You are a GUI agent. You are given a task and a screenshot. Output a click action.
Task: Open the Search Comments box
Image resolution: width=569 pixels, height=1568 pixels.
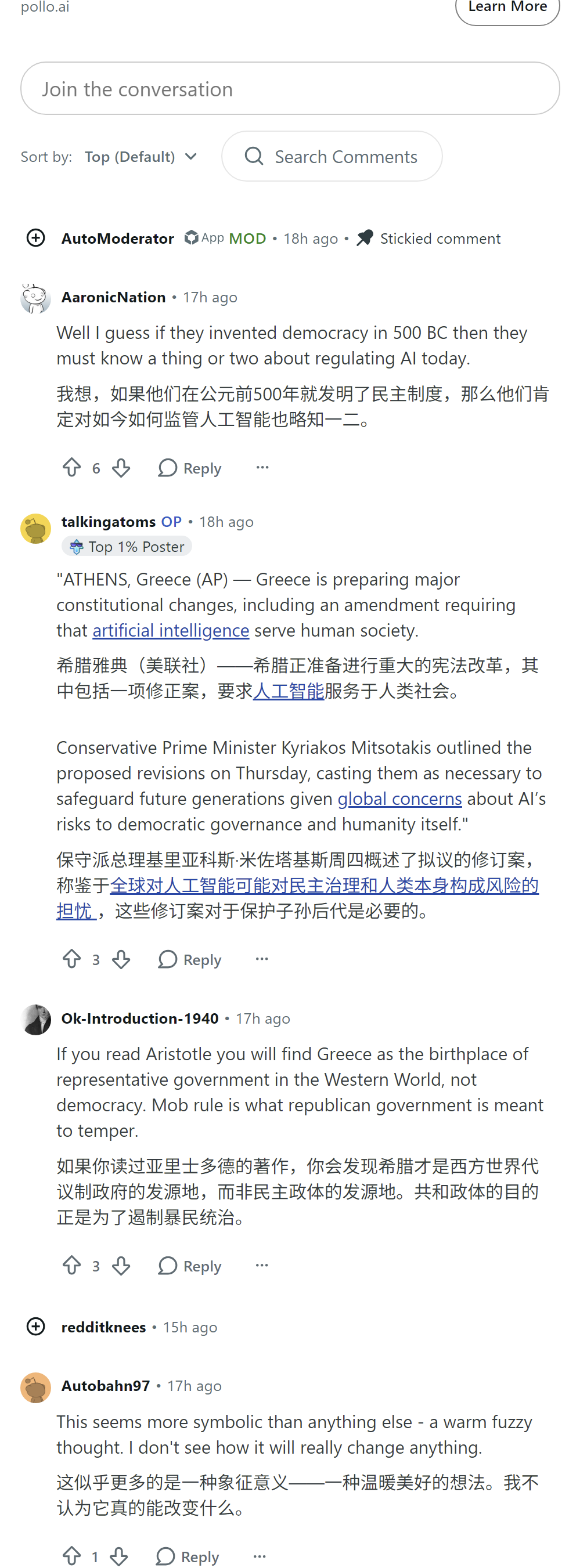[x=332, y=157]
